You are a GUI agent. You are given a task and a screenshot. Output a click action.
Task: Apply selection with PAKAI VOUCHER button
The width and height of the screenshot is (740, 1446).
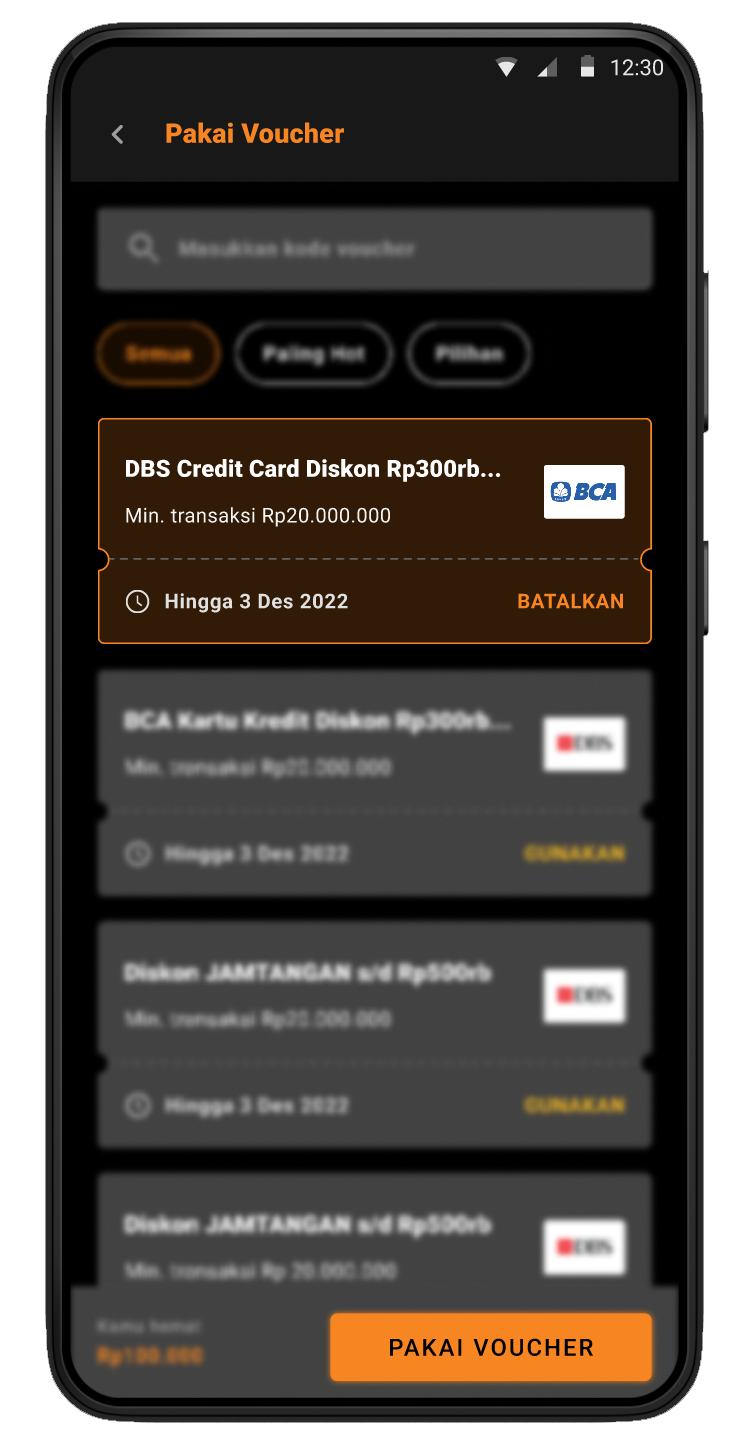coord(491,1347)
